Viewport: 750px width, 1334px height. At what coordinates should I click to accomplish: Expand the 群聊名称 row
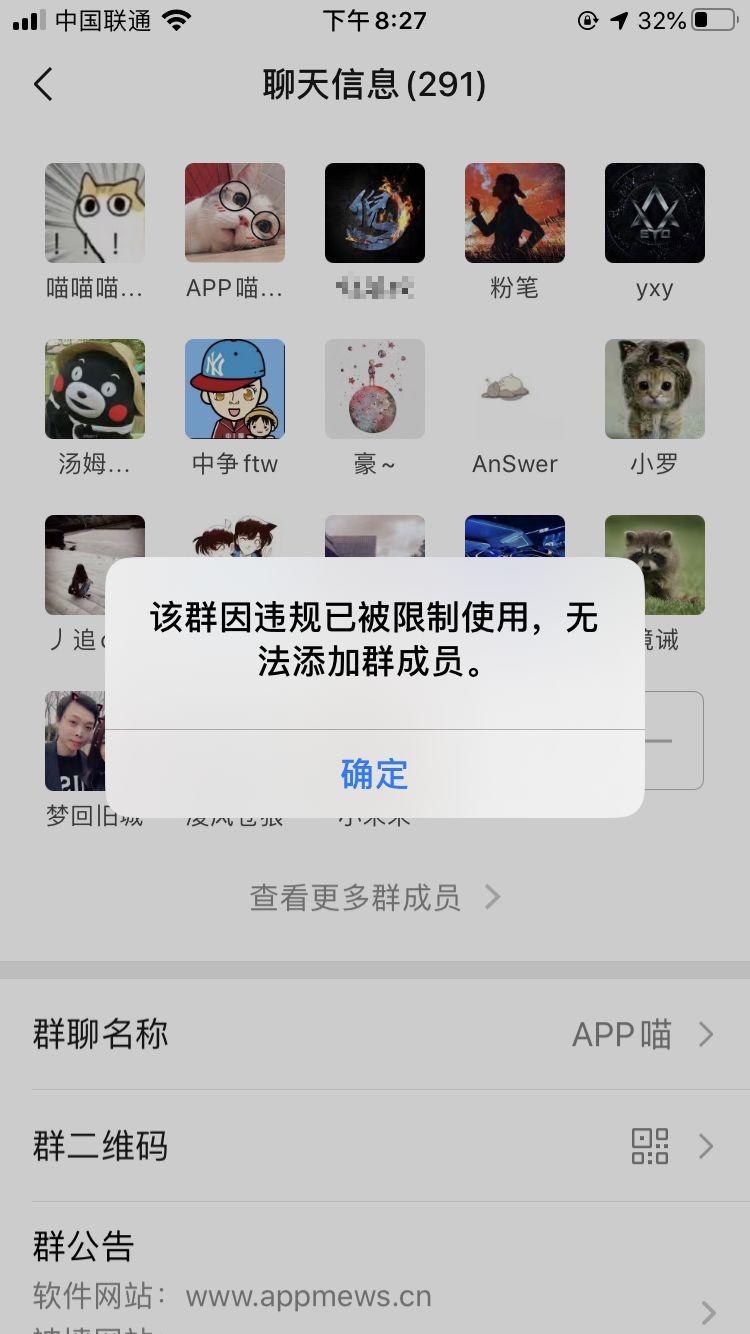click(x=375, y=1035)
